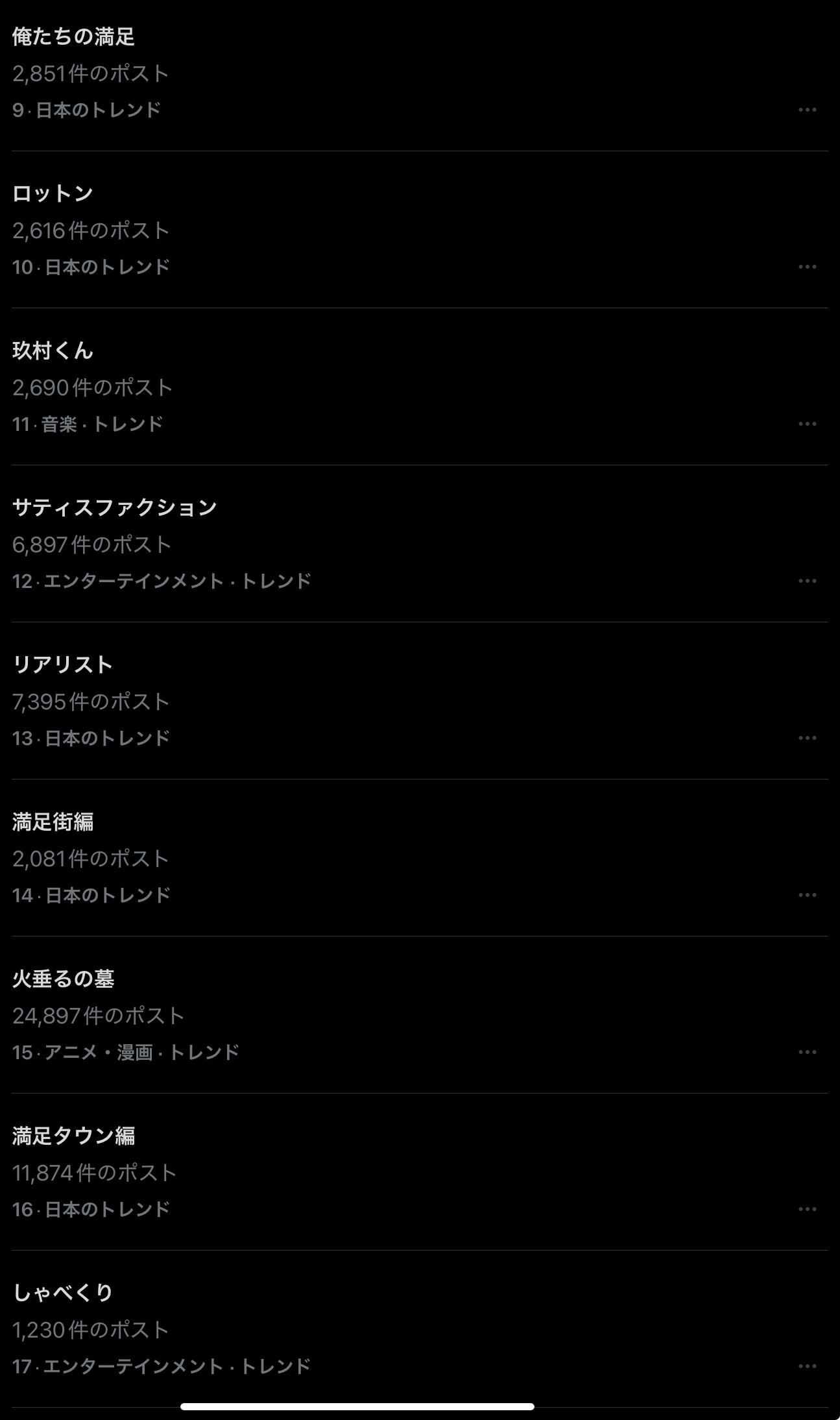Screen dimensions: 840x1420
Task: Open more options for しゃべくり
Action: click(x=807, y=1366)
